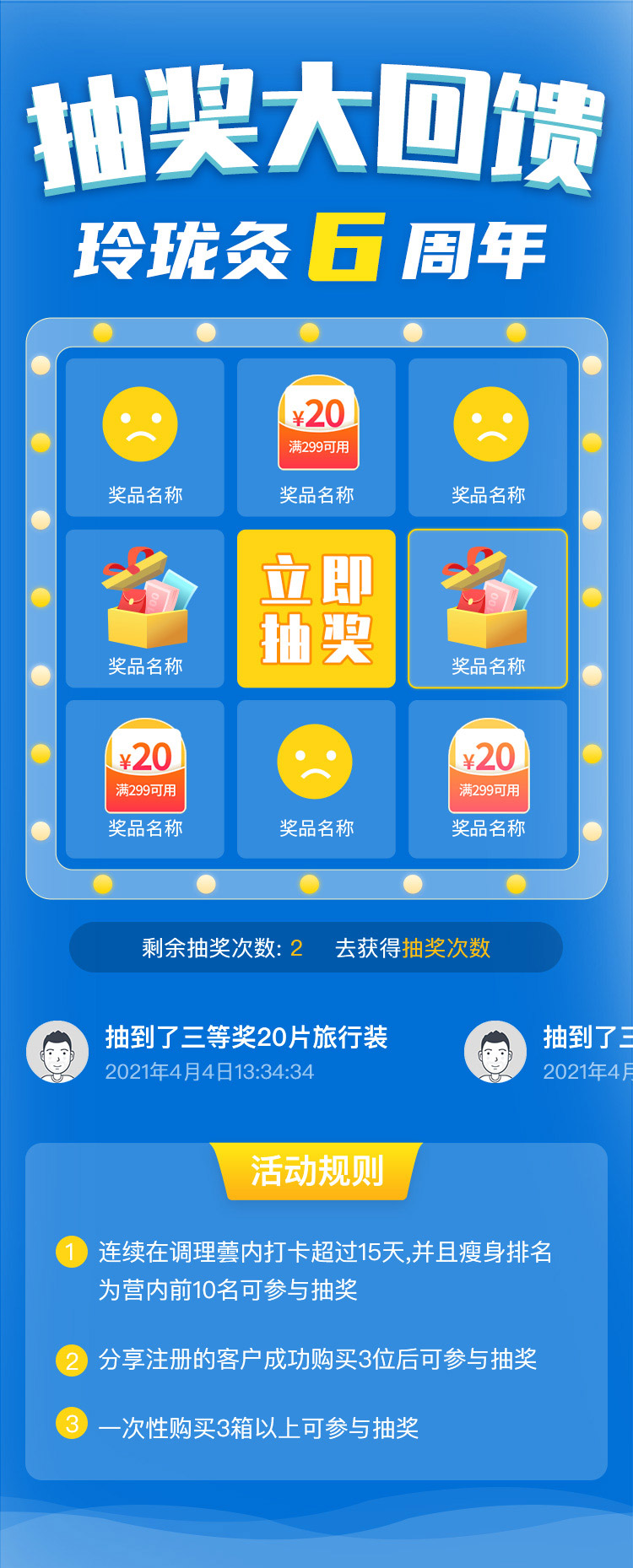Tap the 立即抽奖 draw button
This screenshot has height=1568, width=633.
[316, 608]
